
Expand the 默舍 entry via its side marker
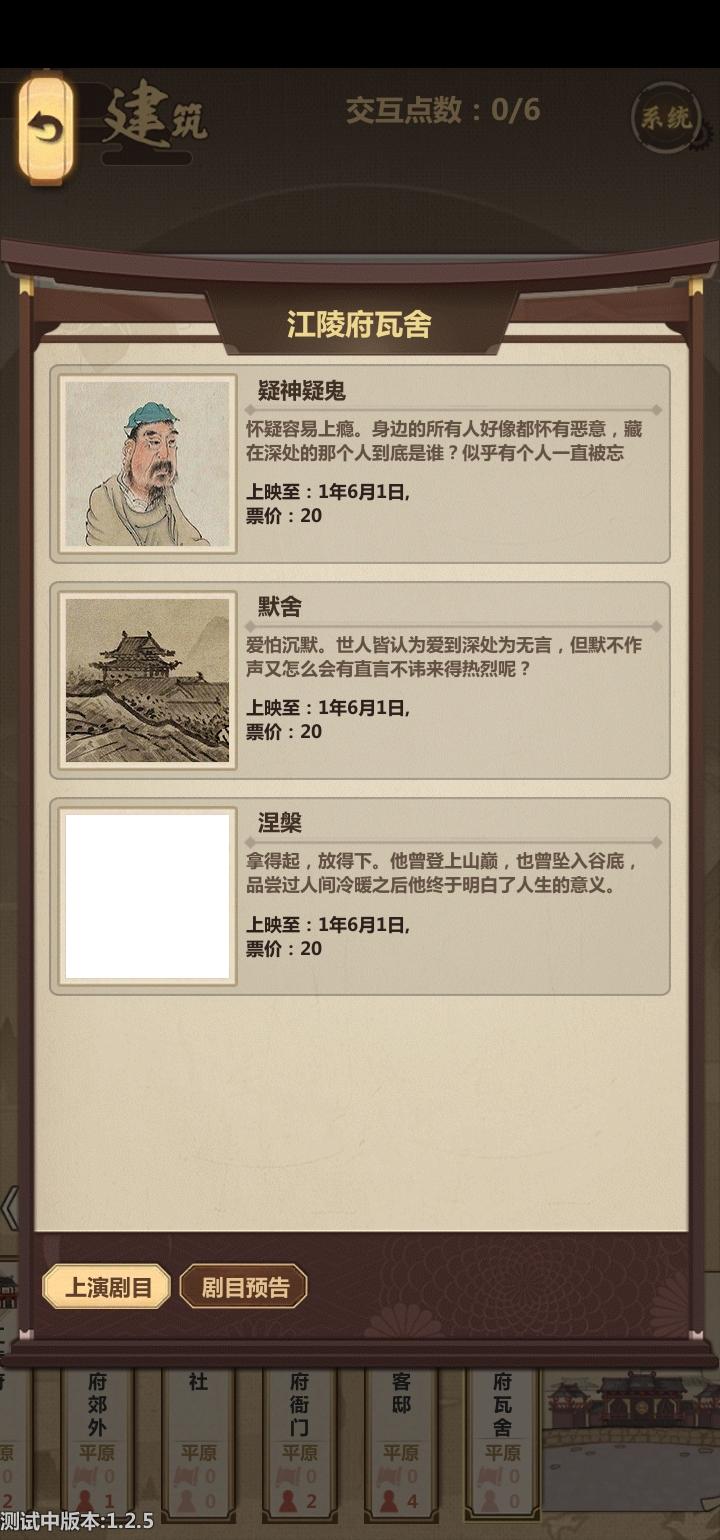click(x=655, y=628)
